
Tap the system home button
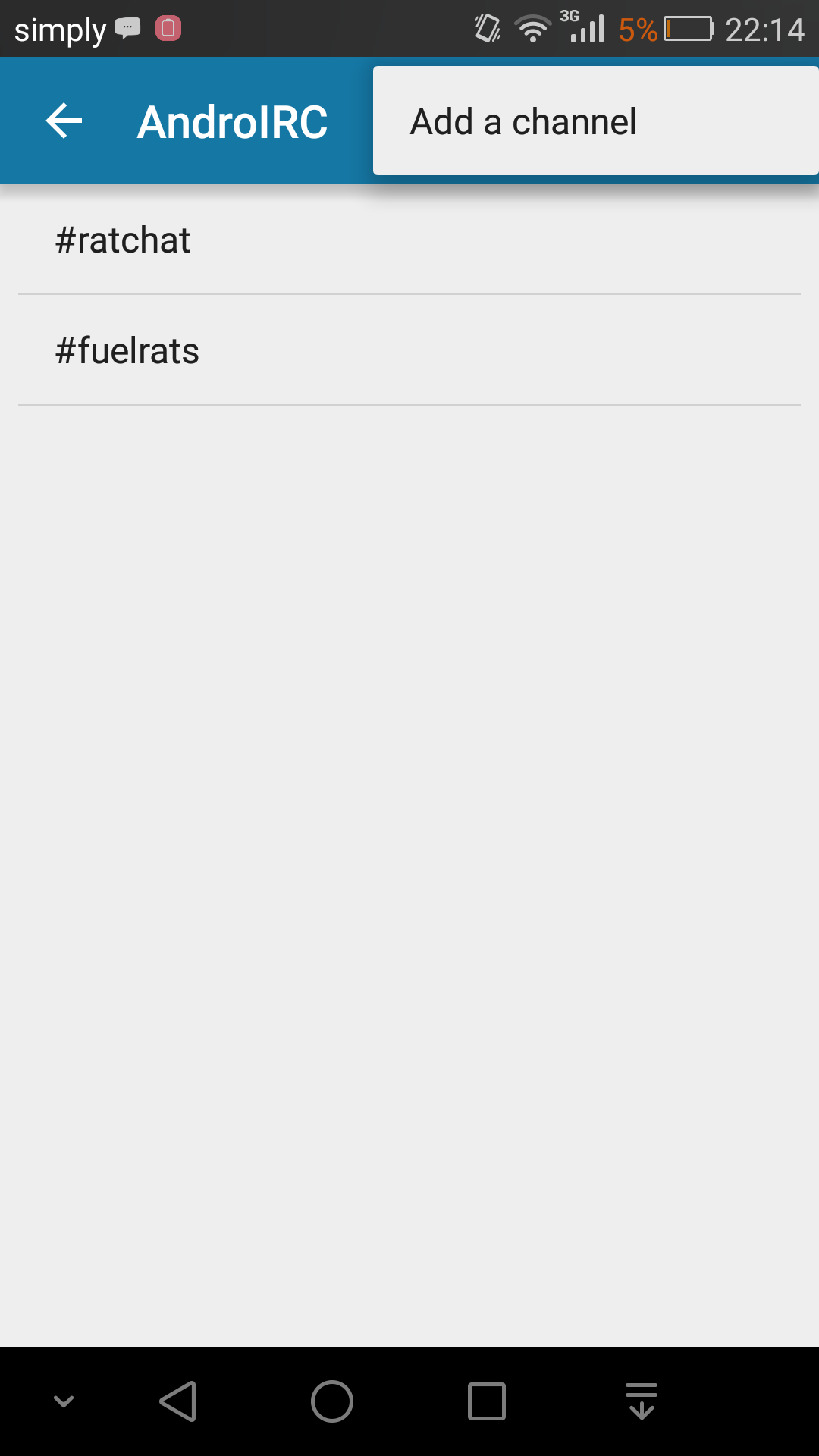coord(332,1401)
